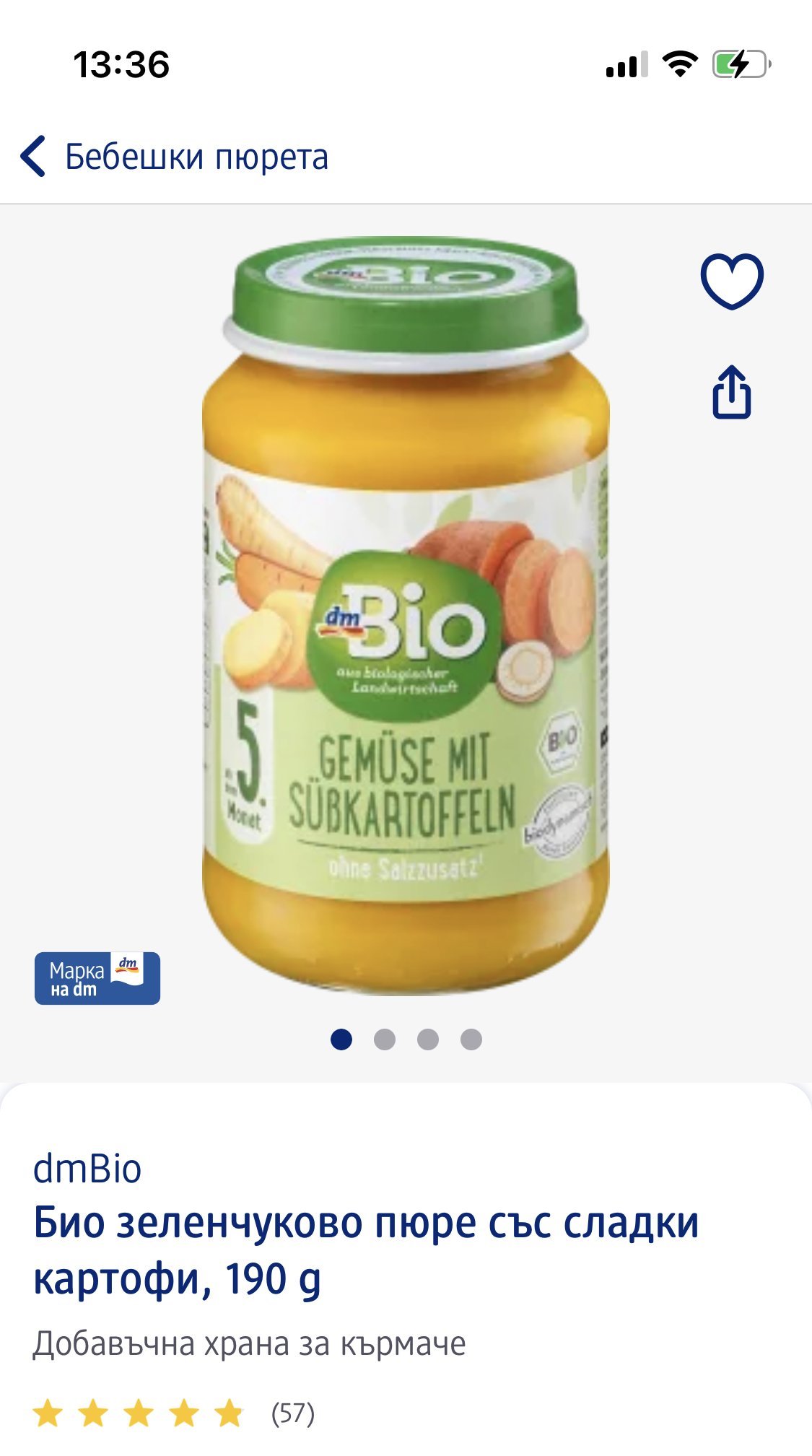
Task: Select the second image indicator dot
Action: 385,1039
